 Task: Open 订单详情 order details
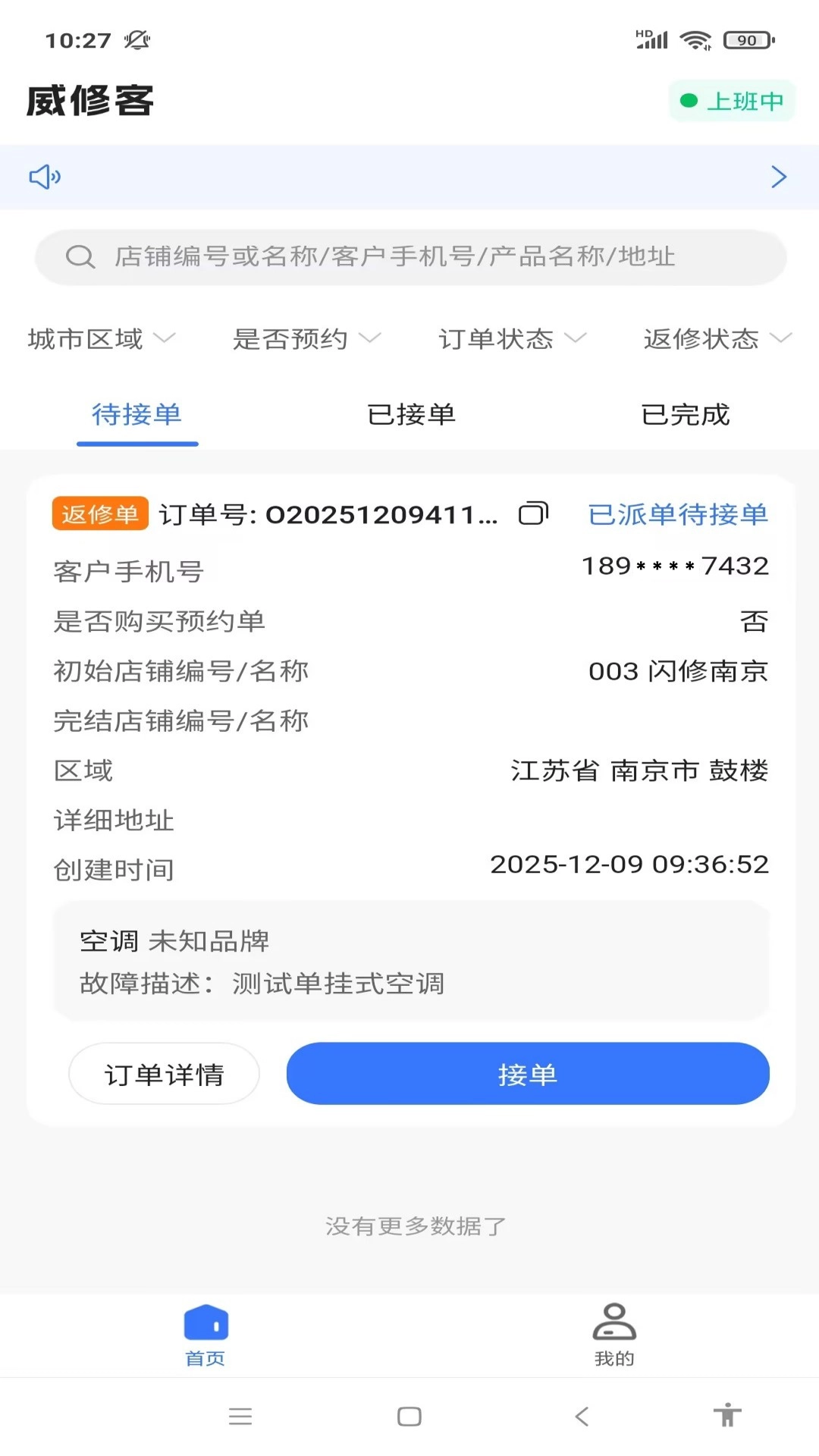(x=165, y=1073)
